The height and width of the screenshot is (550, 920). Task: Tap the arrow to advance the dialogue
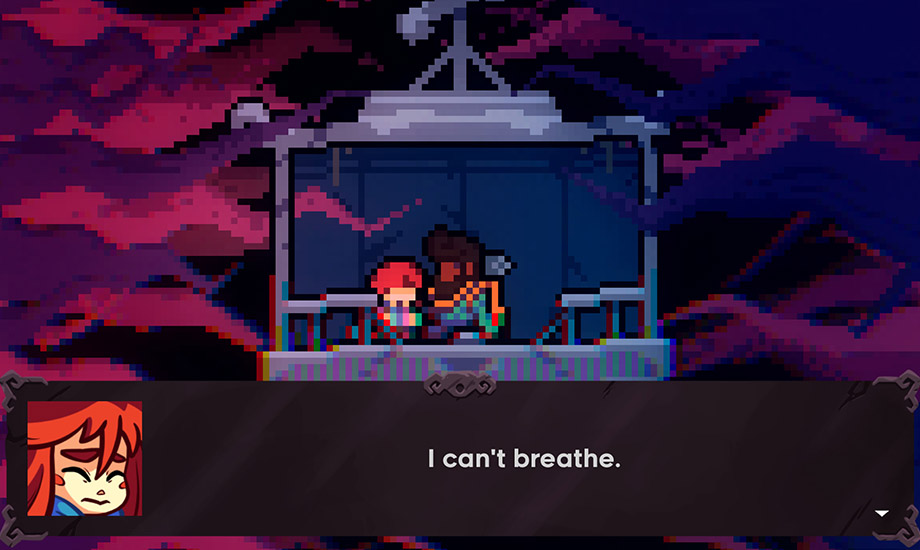pos(882,513)
